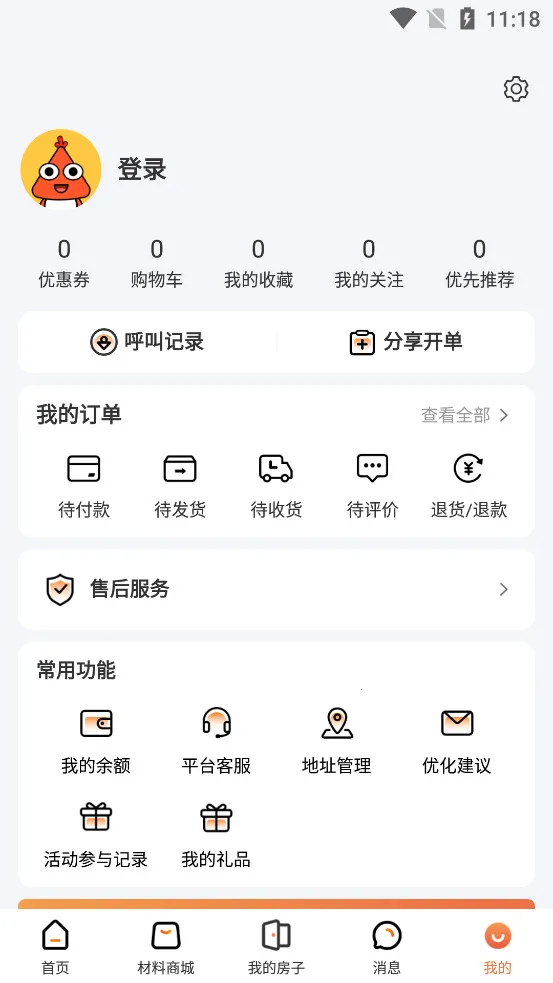Tap 登录 to log in

(x=142, y=169)
